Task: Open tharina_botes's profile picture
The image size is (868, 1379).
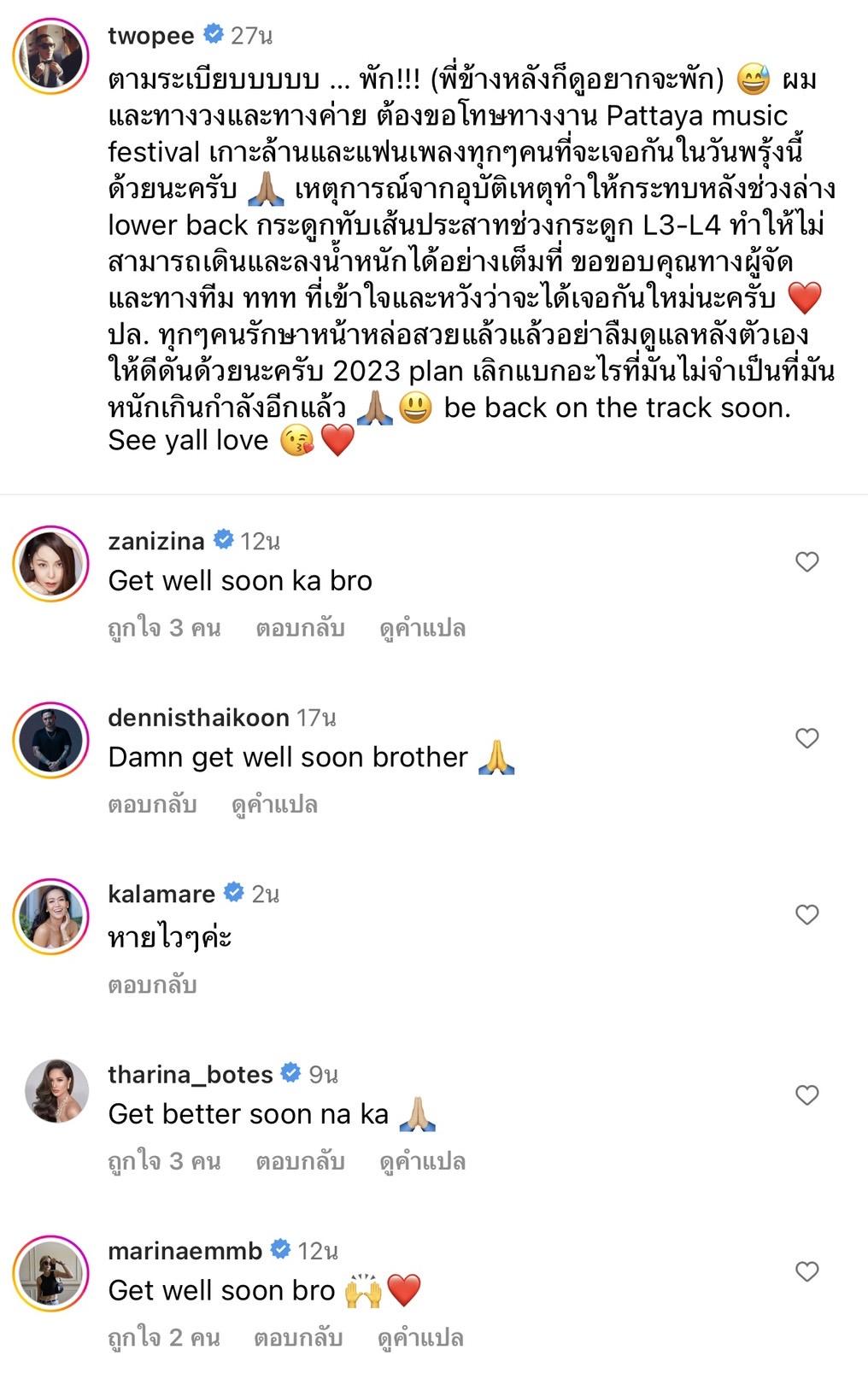Action: point(51,1095)
